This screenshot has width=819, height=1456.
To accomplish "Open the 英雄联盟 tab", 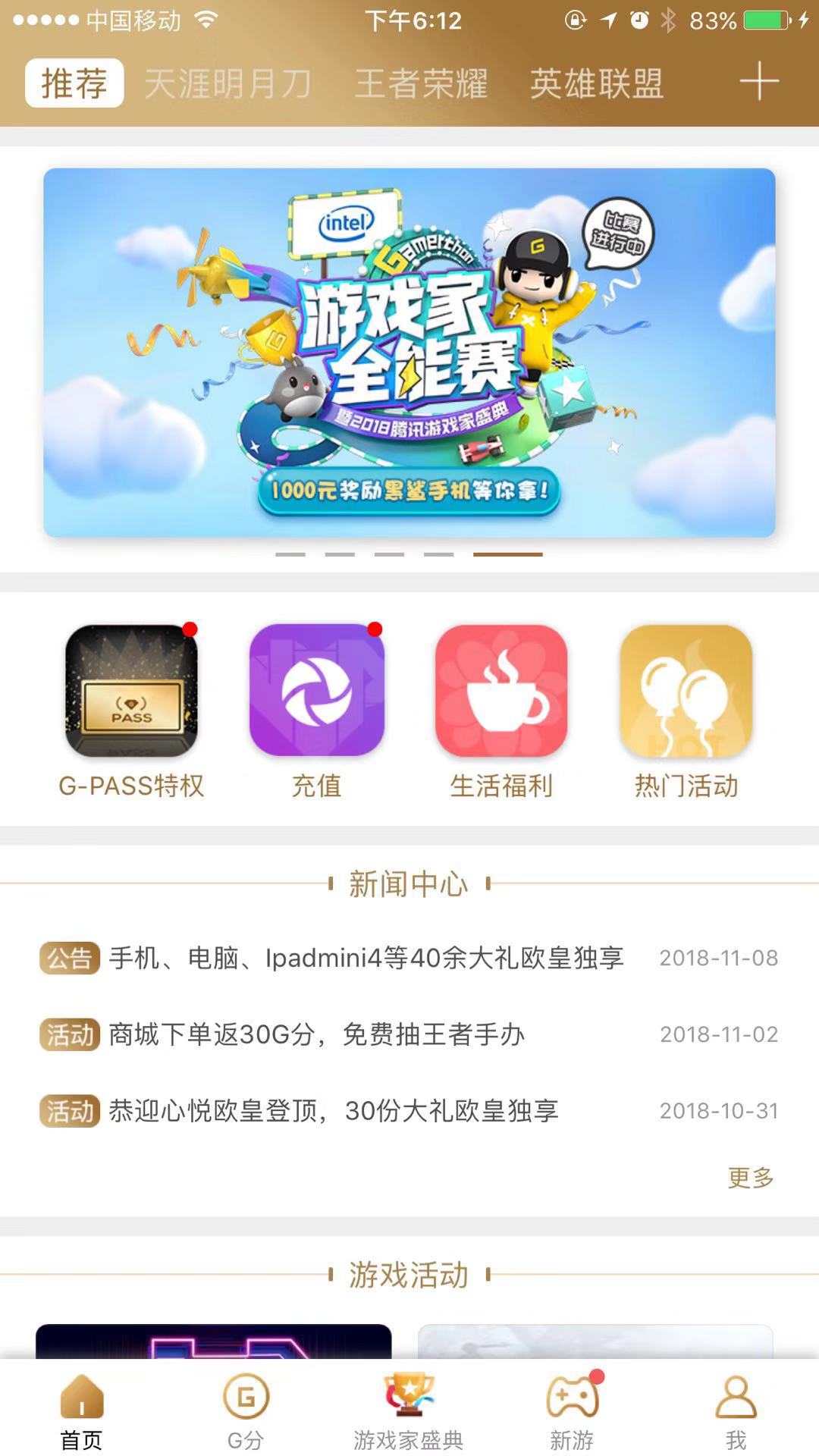I will click(x=598, y=83).
